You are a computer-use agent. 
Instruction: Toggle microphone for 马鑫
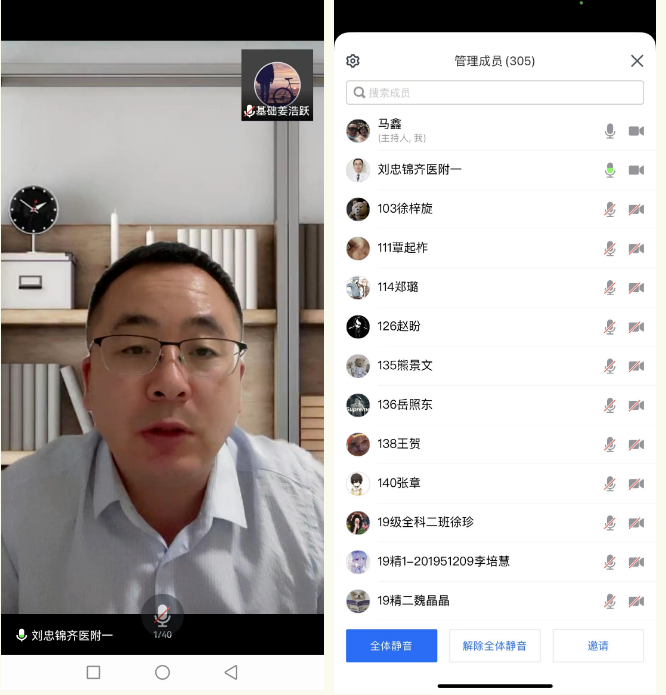click(610, 131)
